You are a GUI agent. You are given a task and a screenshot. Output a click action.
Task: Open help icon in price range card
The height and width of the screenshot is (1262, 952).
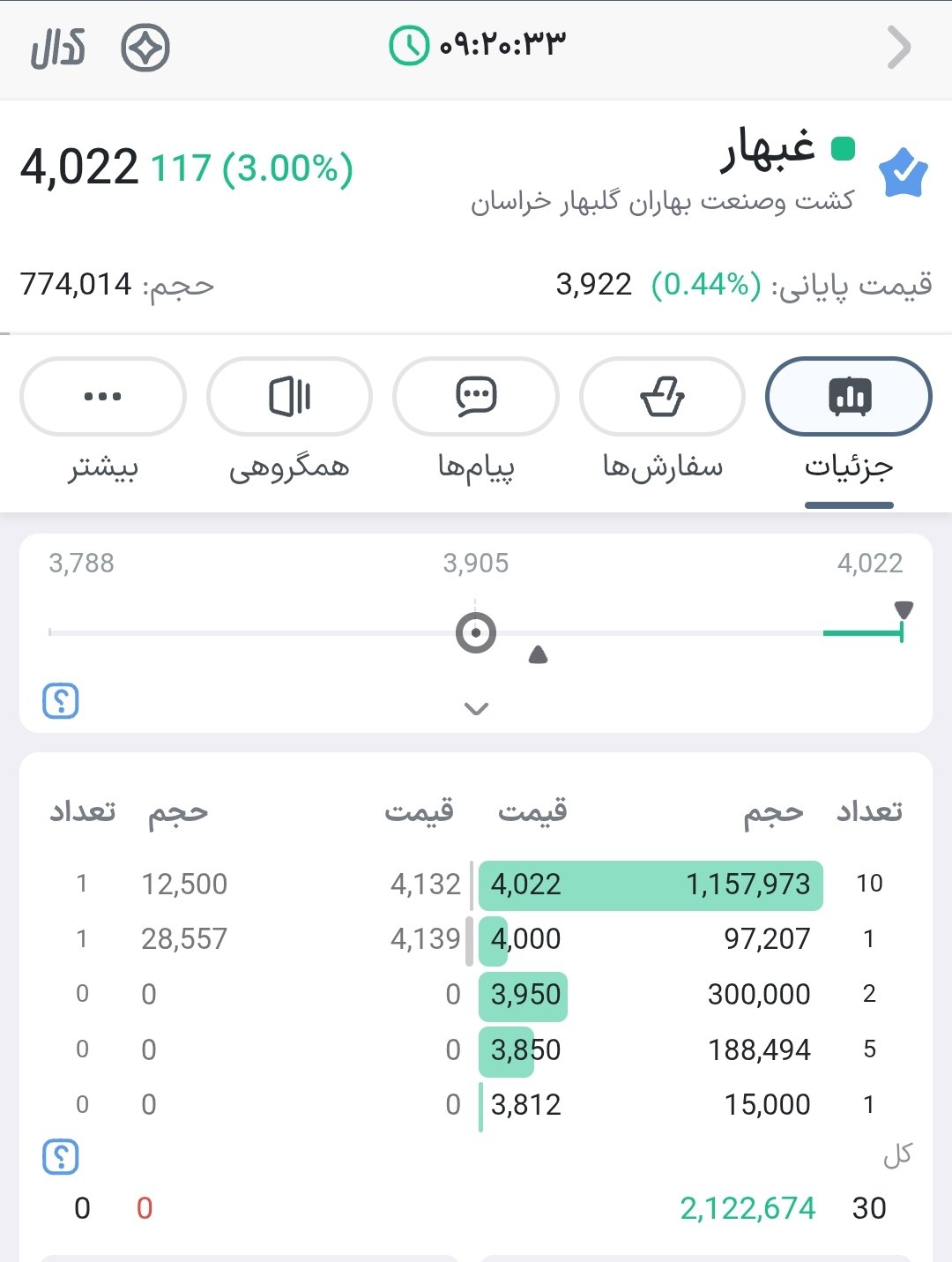[x=61, y=701]
